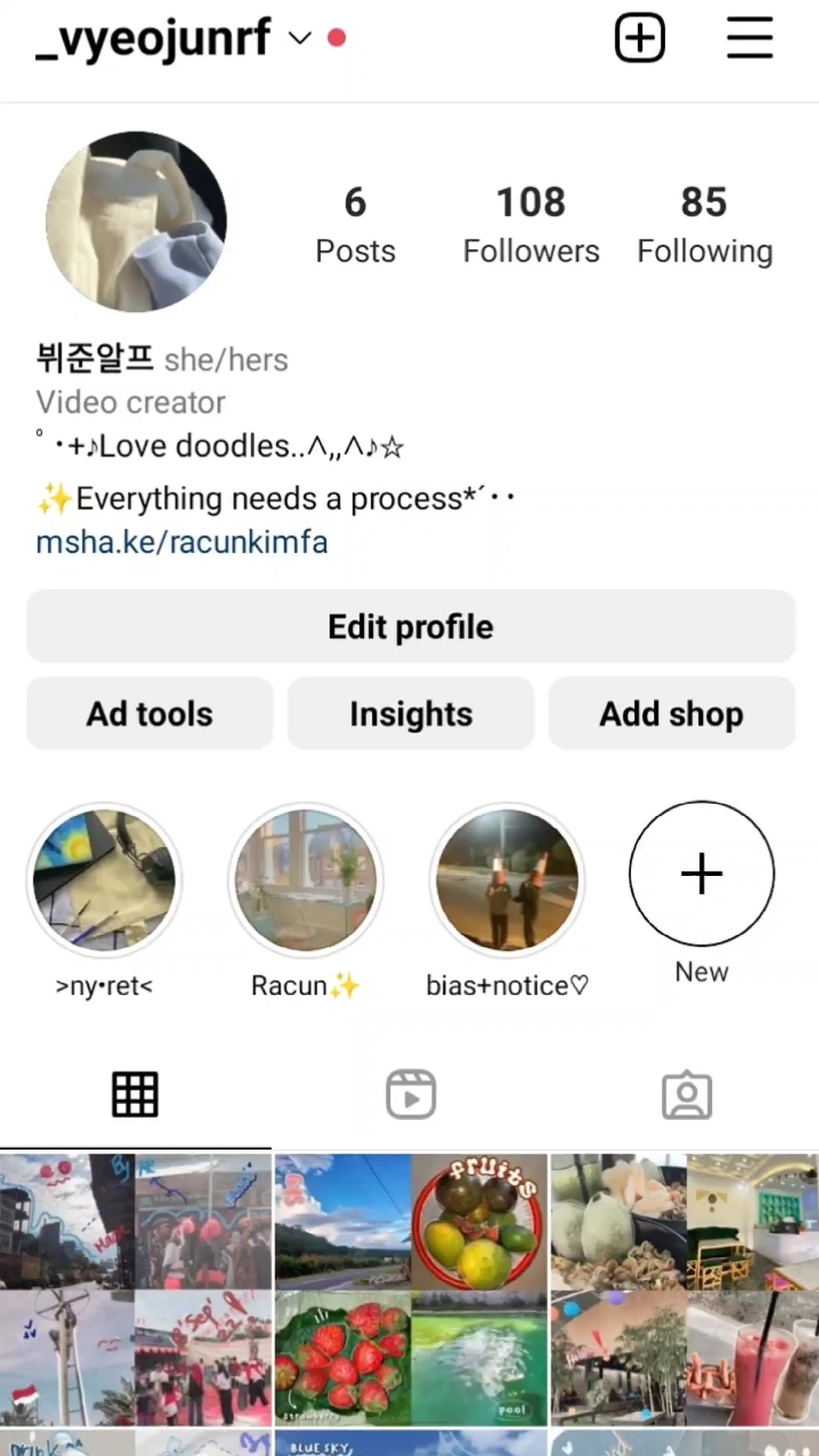Viewport: 819px width, 1456px height.
Task: Open the create new post icon
Action: [639, 36]
